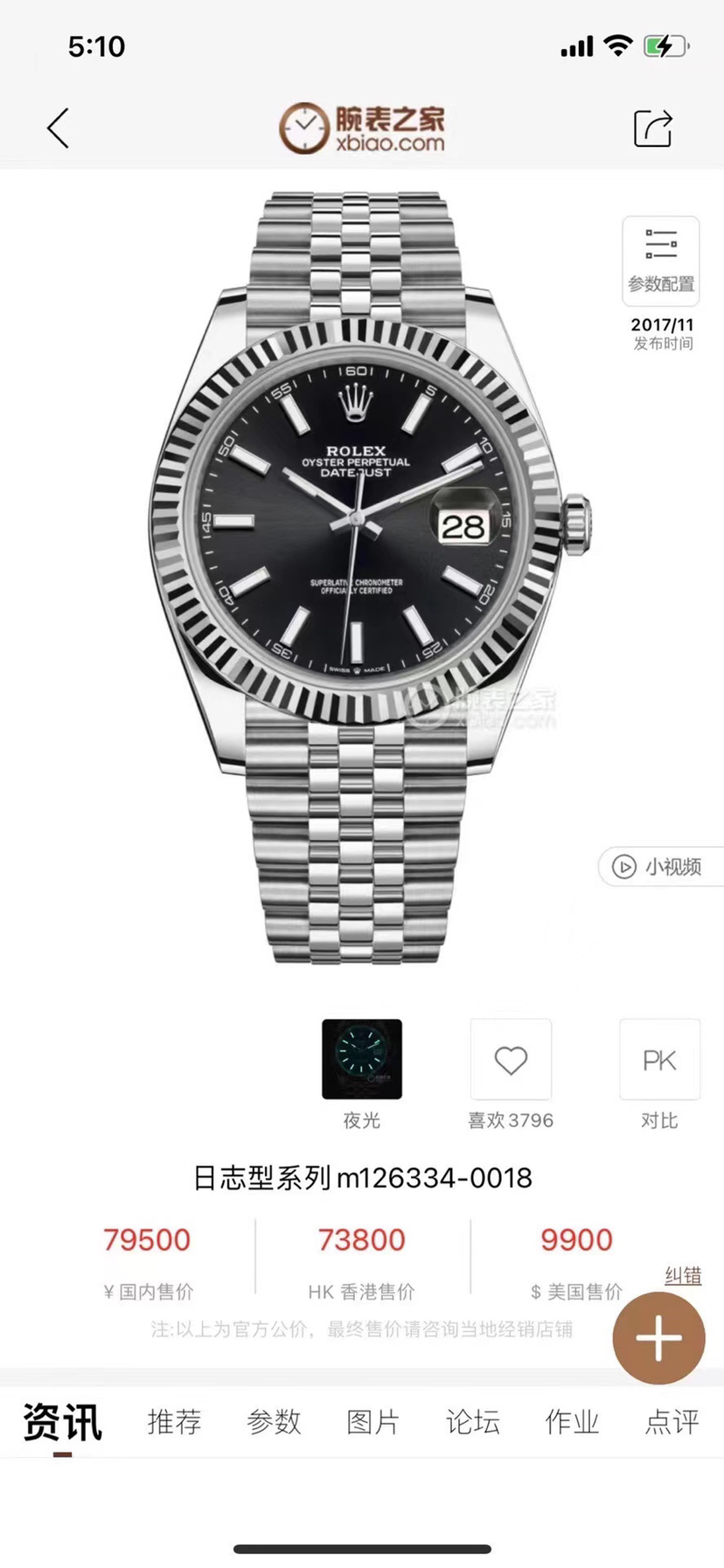Viewport: 724px width, 1568px height.
Task: Add watch to PK 对比 comparison
Action: [x=659, y=1059]
